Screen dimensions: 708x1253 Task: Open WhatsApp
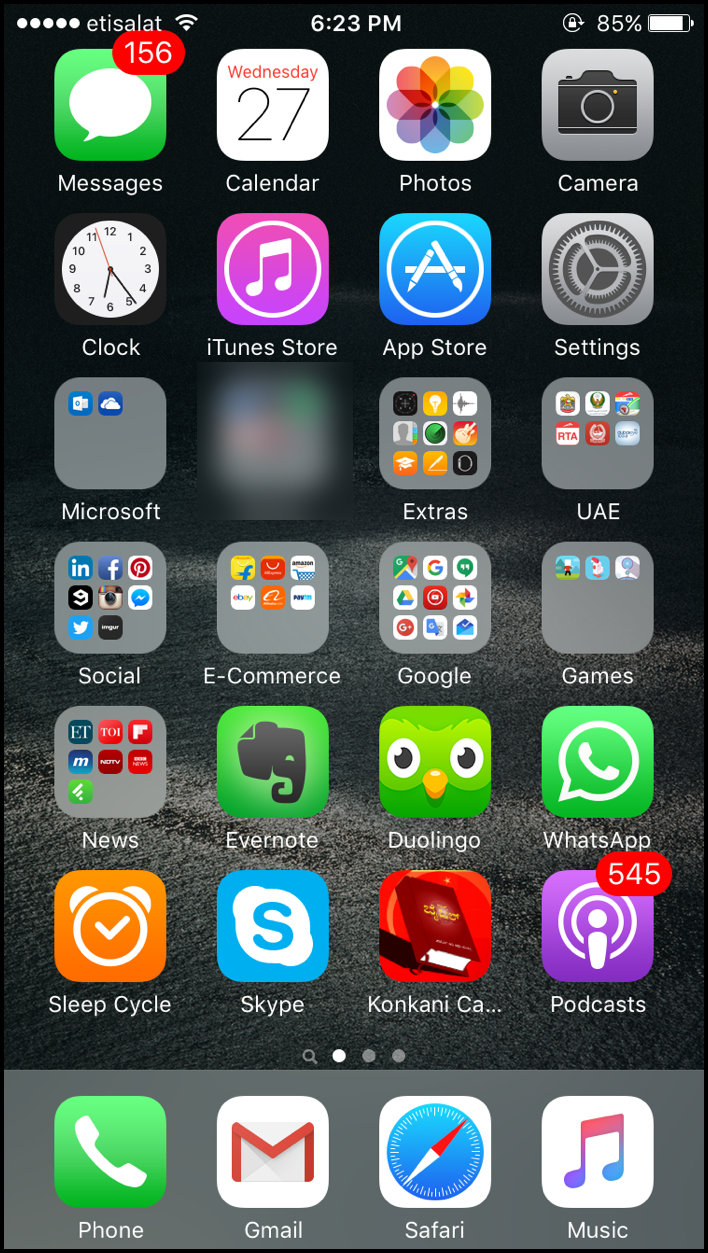click(x=597, y=762)
